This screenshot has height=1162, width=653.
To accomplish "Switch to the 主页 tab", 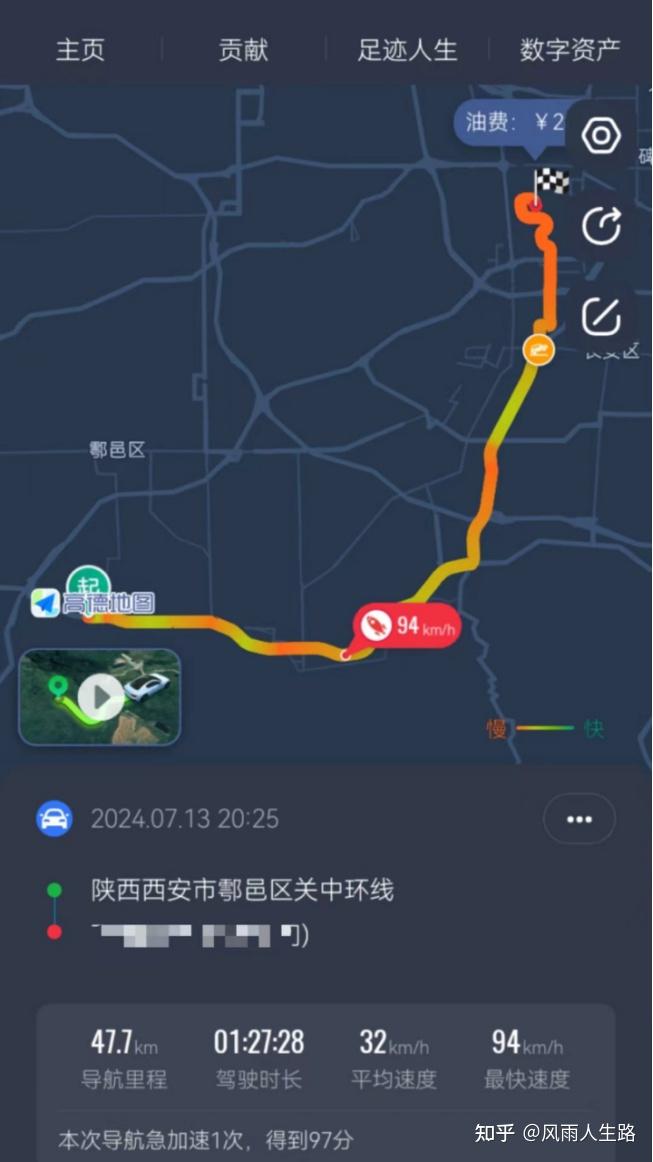I will (x=80, y=50).
